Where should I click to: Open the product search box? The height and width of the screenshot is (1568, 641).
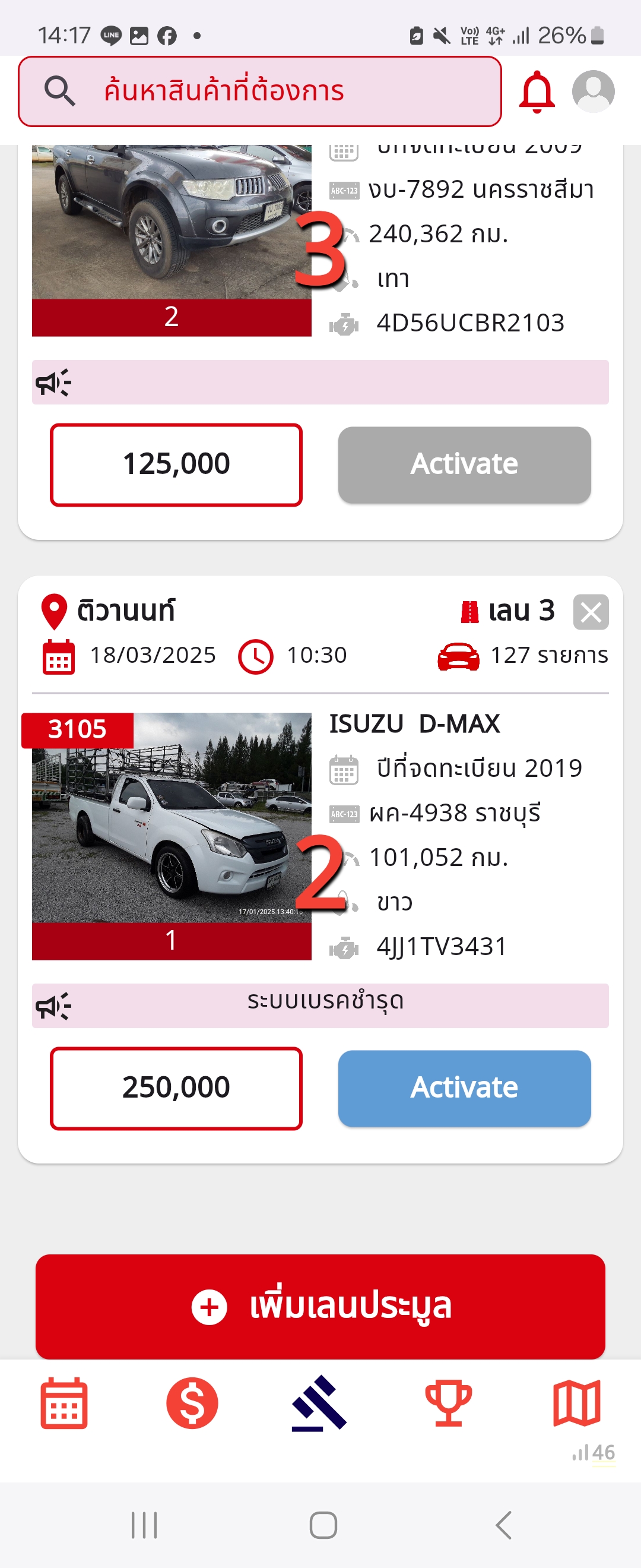pos(260,91)
